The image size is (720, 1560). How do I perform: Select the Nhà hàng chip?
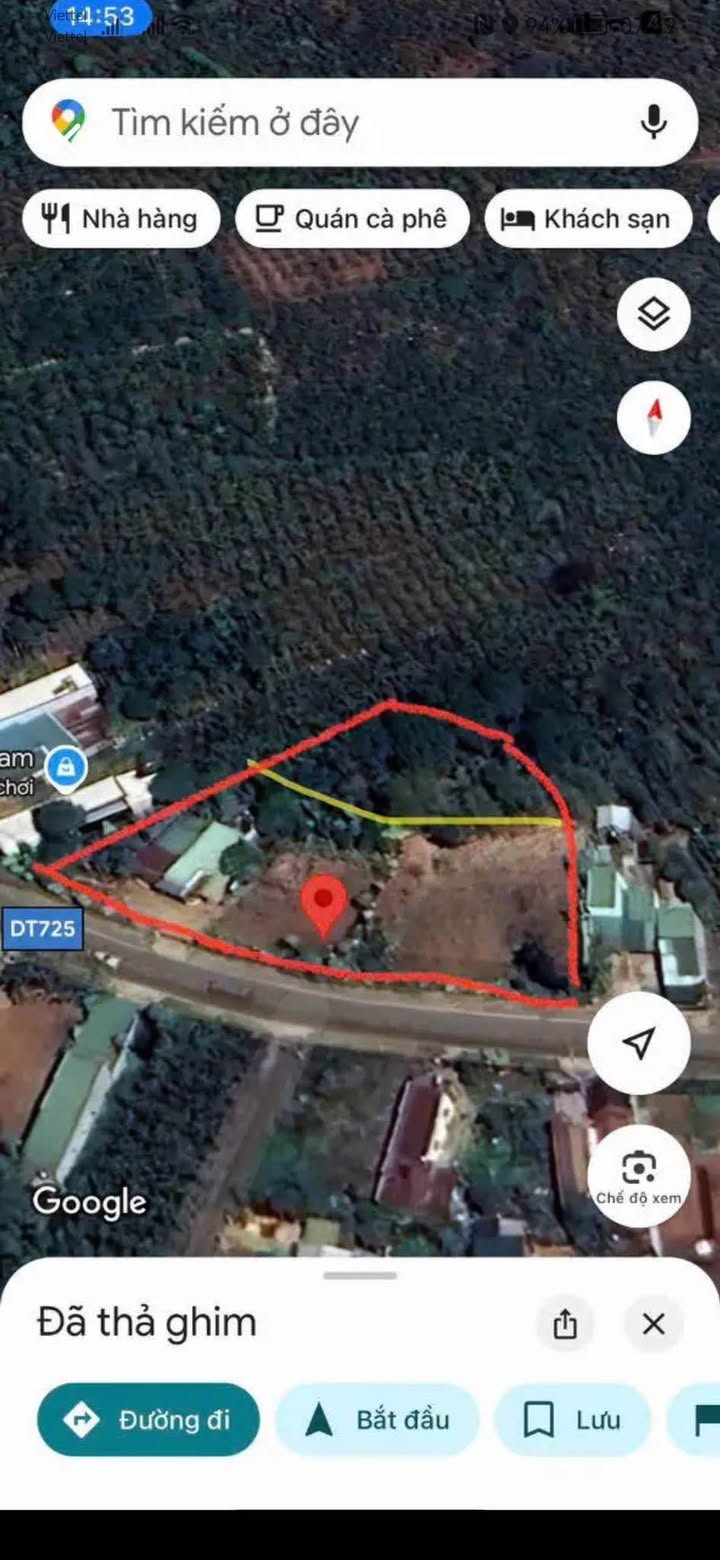coord(121,219)
